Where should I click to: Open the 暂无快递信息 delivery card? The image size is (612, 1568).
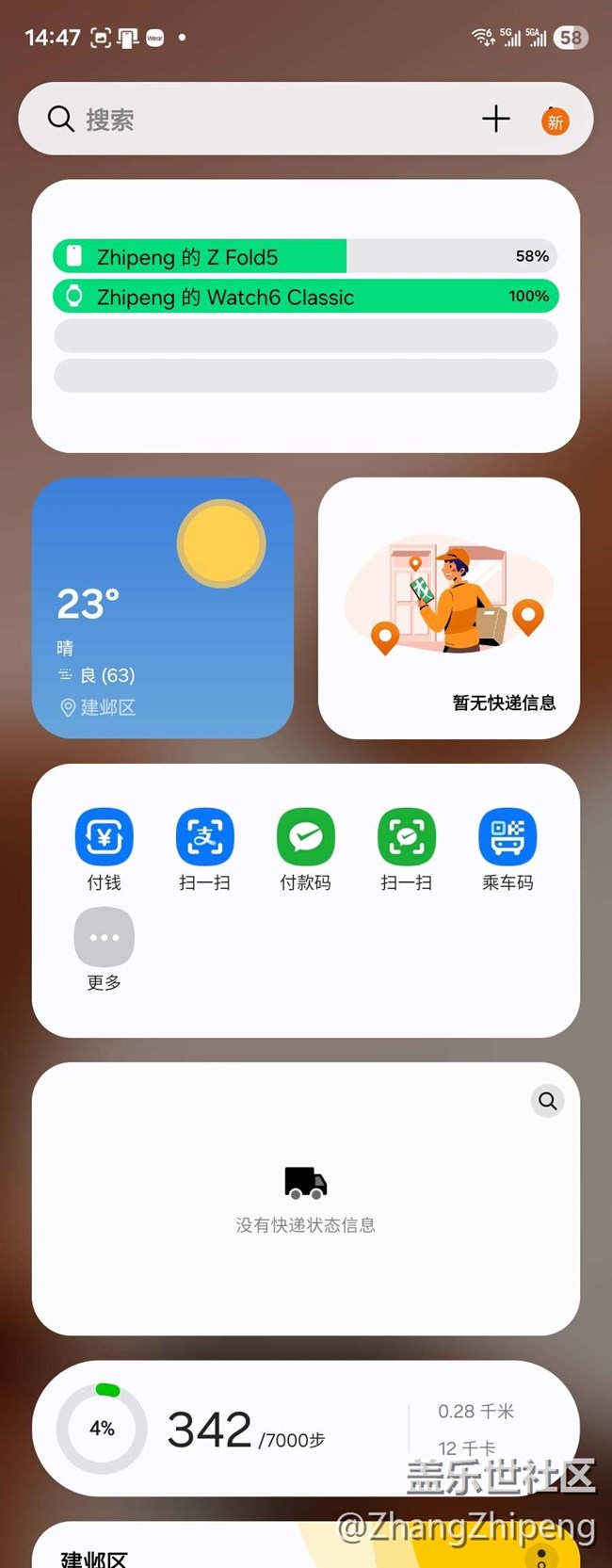point(449,607)
